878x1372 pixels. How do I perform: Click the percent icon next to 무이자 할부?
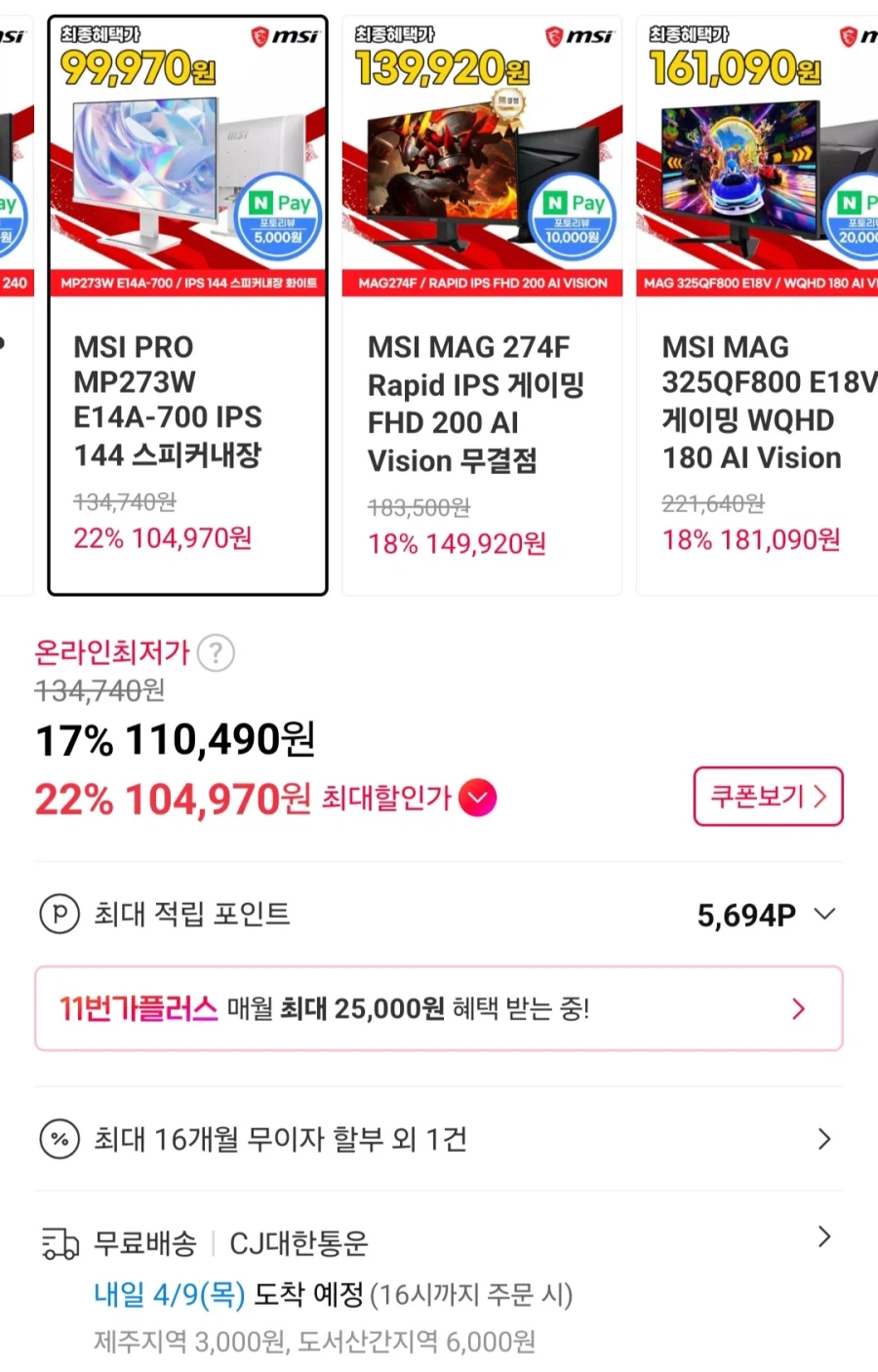pos(60,1139)
